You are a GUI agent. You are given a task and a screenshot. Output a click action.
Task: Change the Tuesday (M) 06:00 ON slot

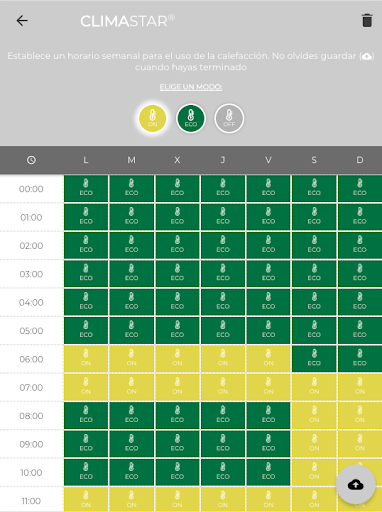point(131,359)
